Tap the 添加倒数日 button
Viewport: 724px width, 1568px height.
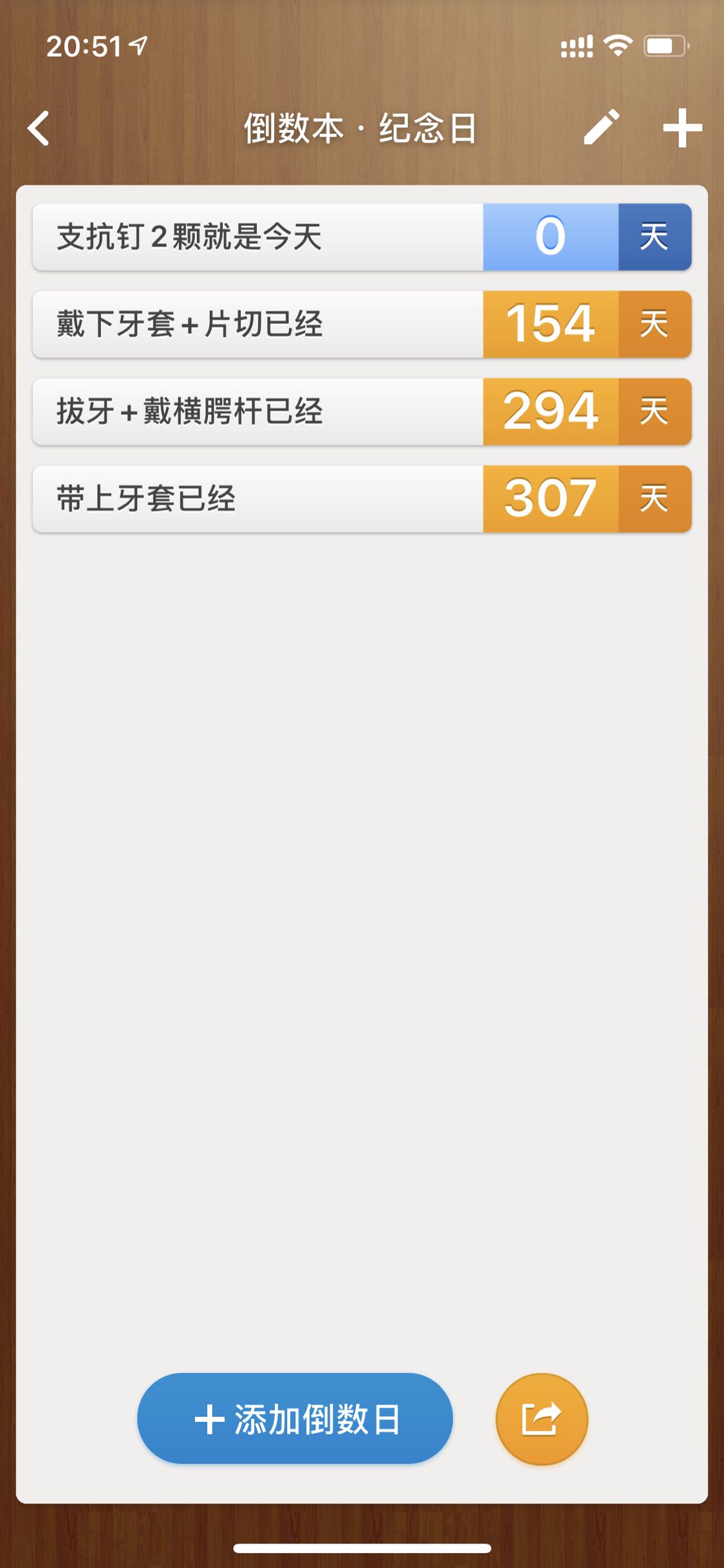click(295, 1419)
